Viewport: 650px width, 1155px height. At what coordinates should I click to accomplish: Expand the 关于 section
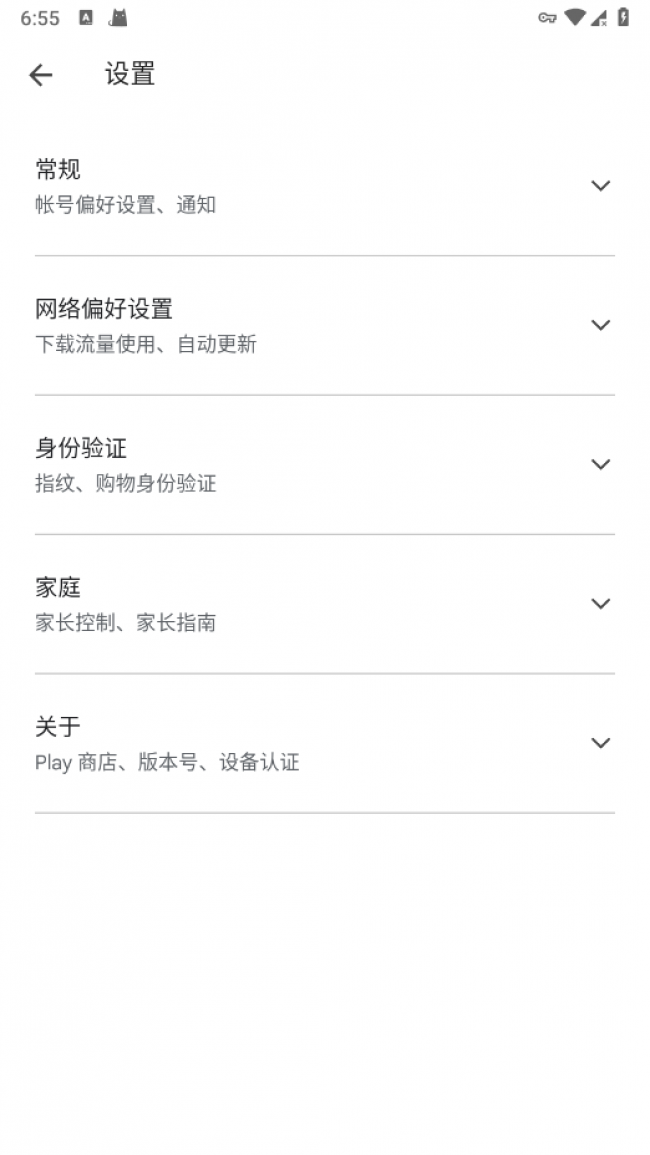click(600, 743)
